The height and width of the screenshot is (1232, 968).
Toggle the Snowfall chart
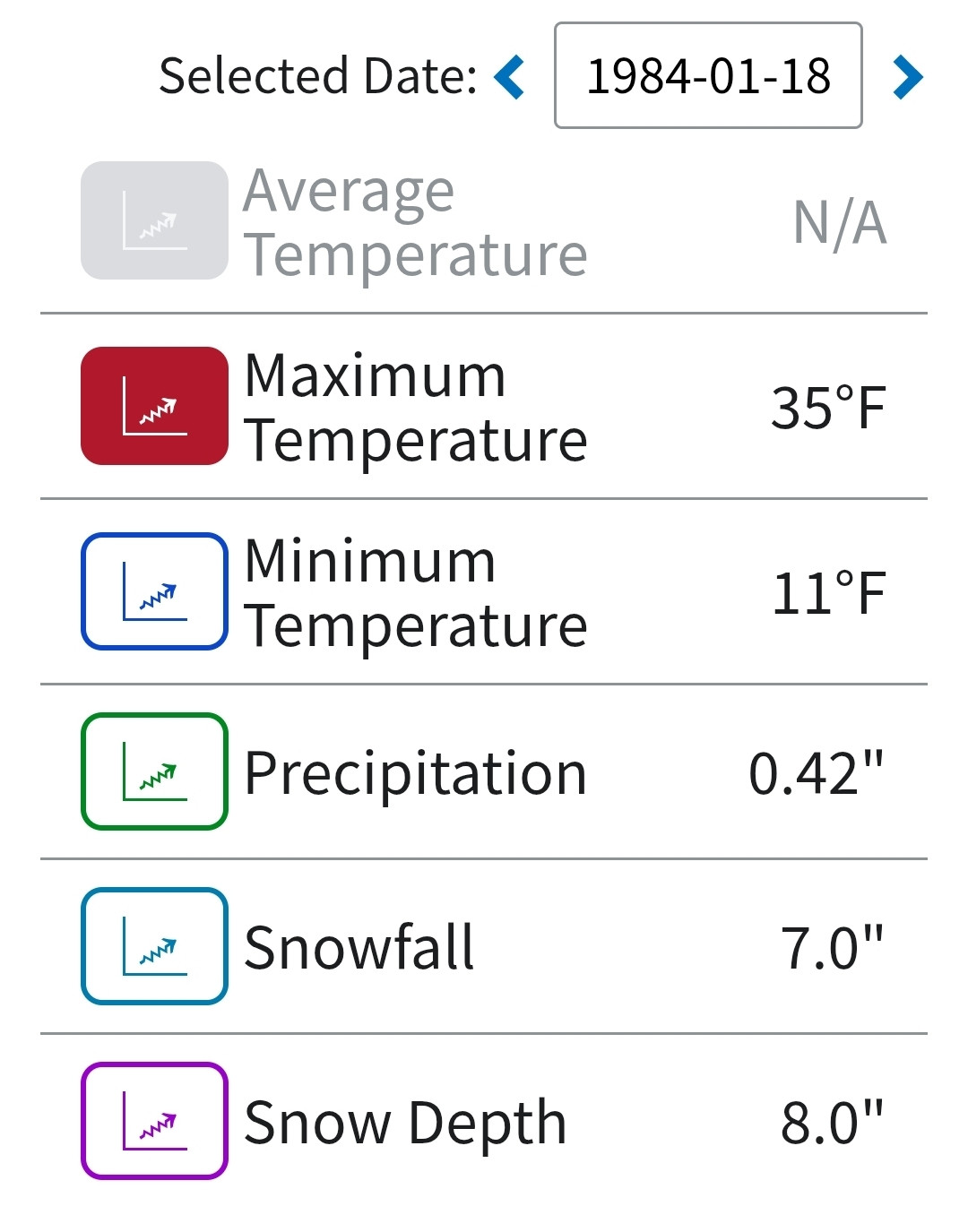pos(154,946)
